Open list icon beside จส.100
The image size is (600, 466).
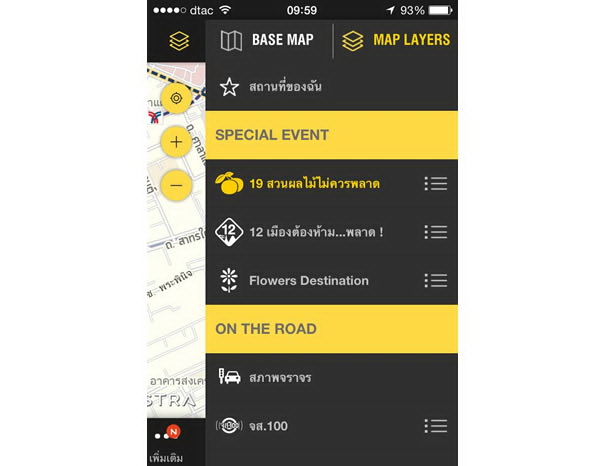point(435,426)
